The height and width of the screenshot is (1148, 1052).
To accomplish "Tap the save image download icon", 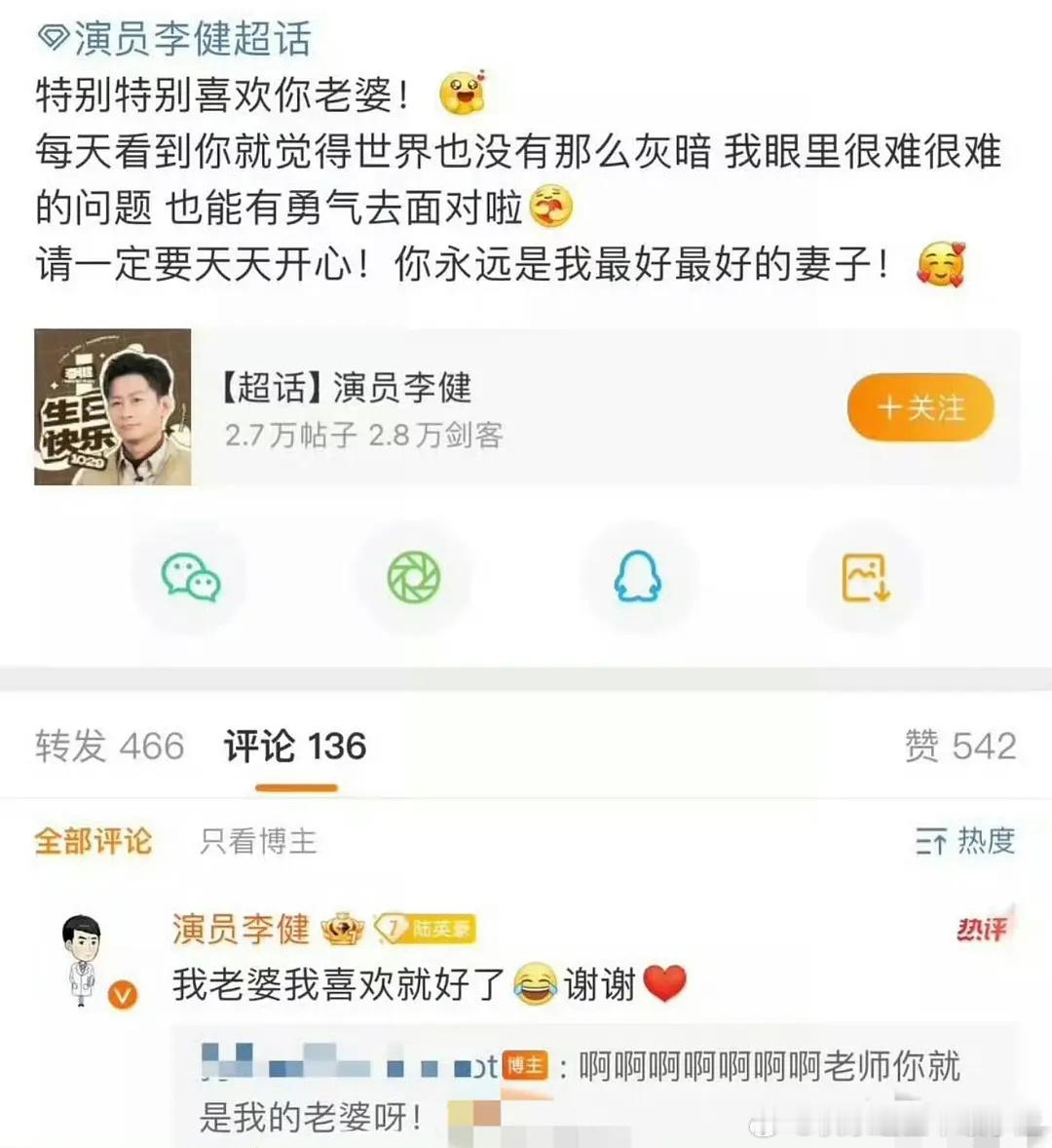I will point(865,577).
